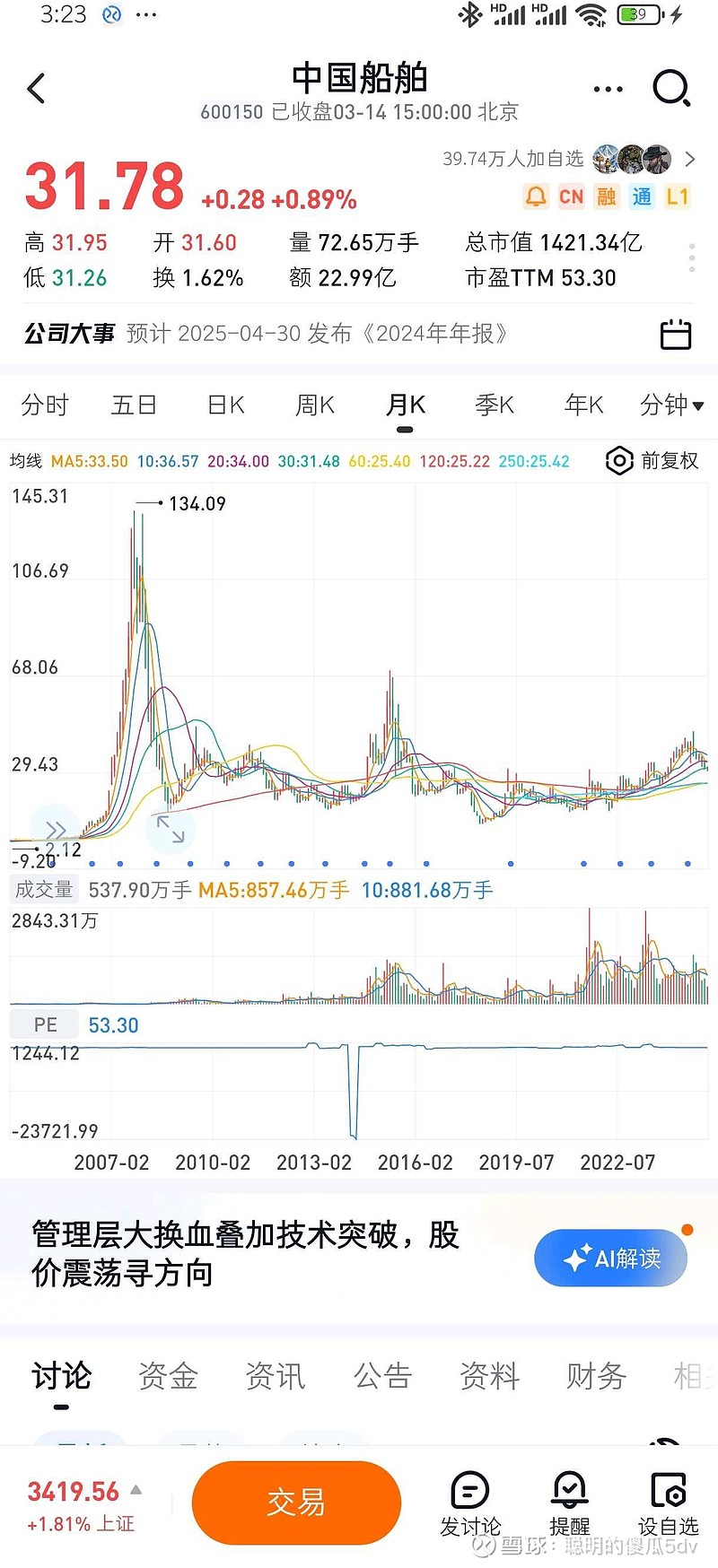Screen dimensions: 718x1568
Task: Switch chart to 五日 view
Action: (134, 405)
